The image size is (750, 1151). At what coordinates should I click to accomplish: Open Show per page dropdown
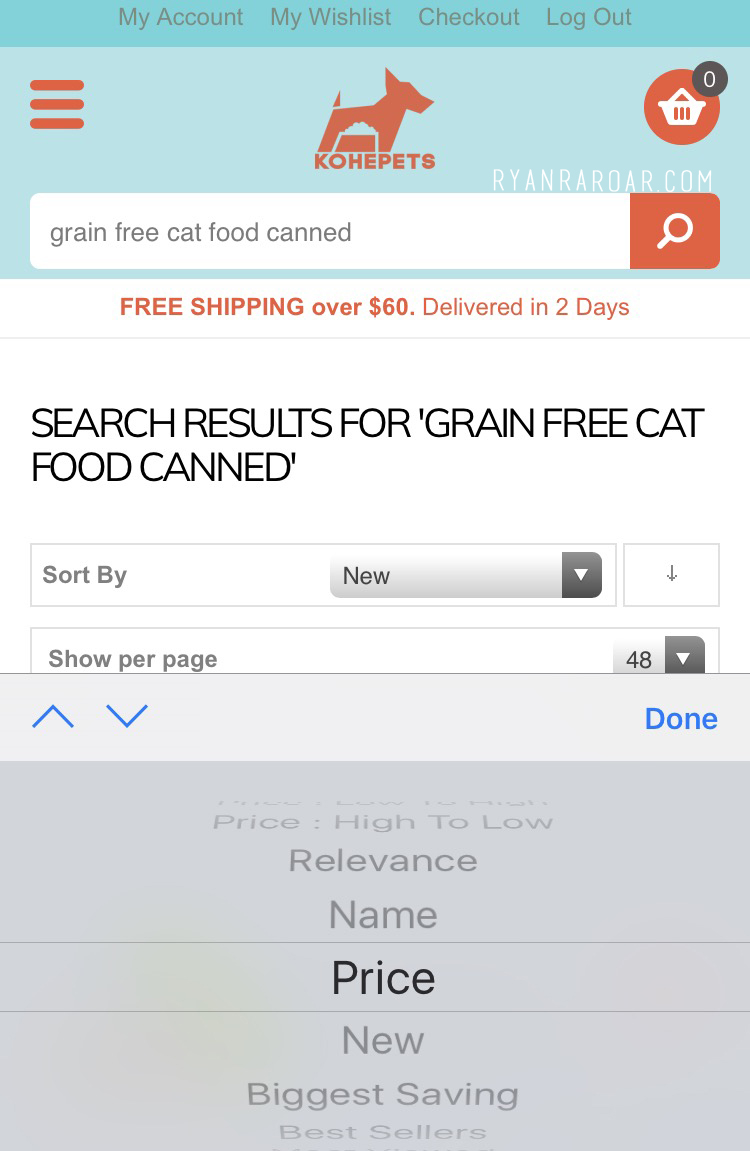coord(658,658)
